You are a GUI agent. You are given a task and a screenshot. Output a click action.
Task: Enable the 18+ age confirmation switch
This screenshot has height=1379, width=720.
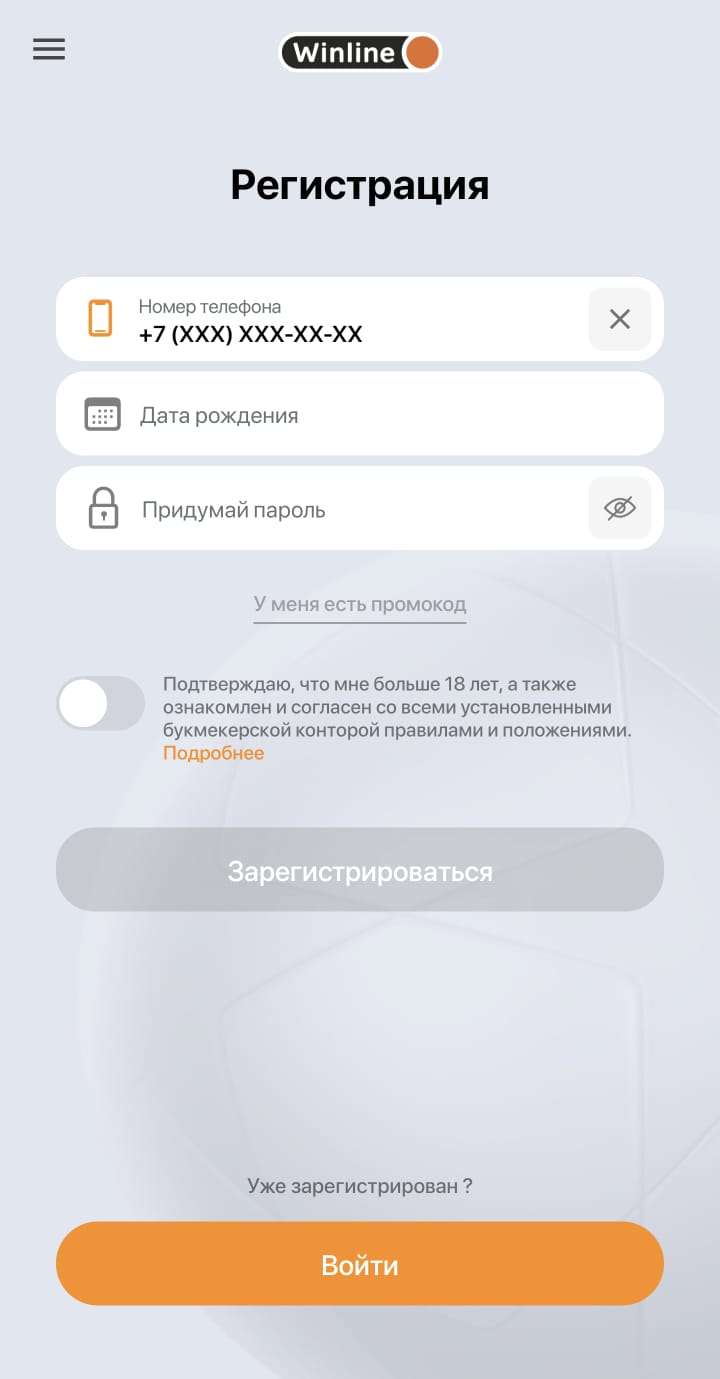(101, 703)
